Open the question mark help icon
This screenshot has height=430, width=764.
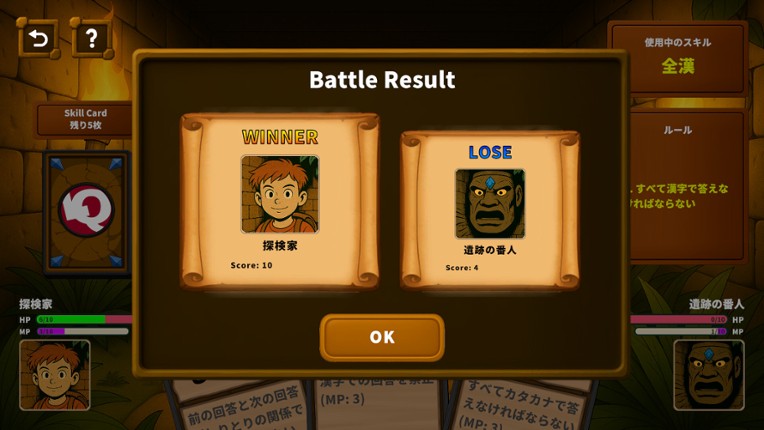(x=91, y=39)
